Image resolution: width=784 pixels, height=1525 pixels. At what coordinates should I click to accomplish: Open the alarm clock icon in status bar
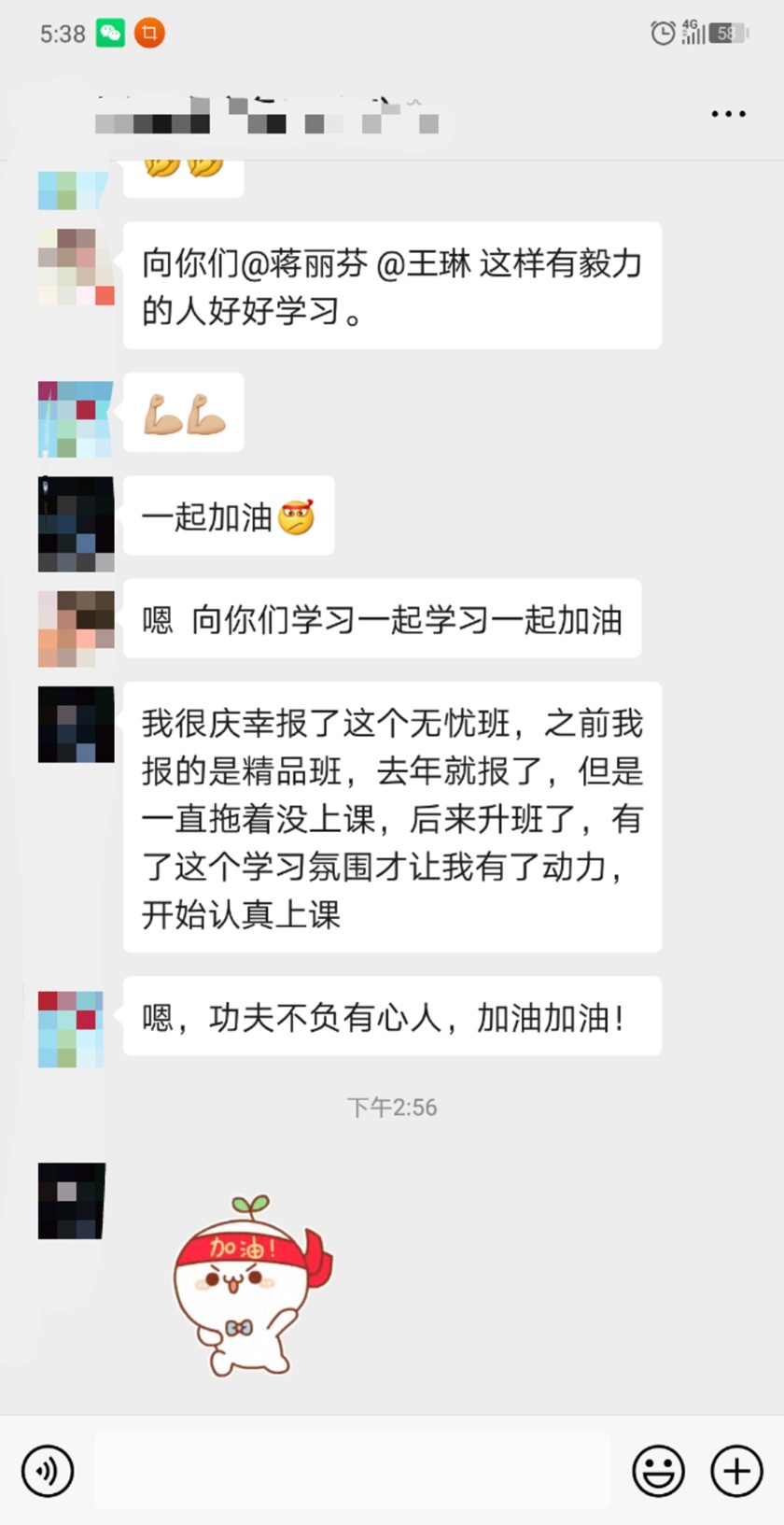click(x=660, y=31)
